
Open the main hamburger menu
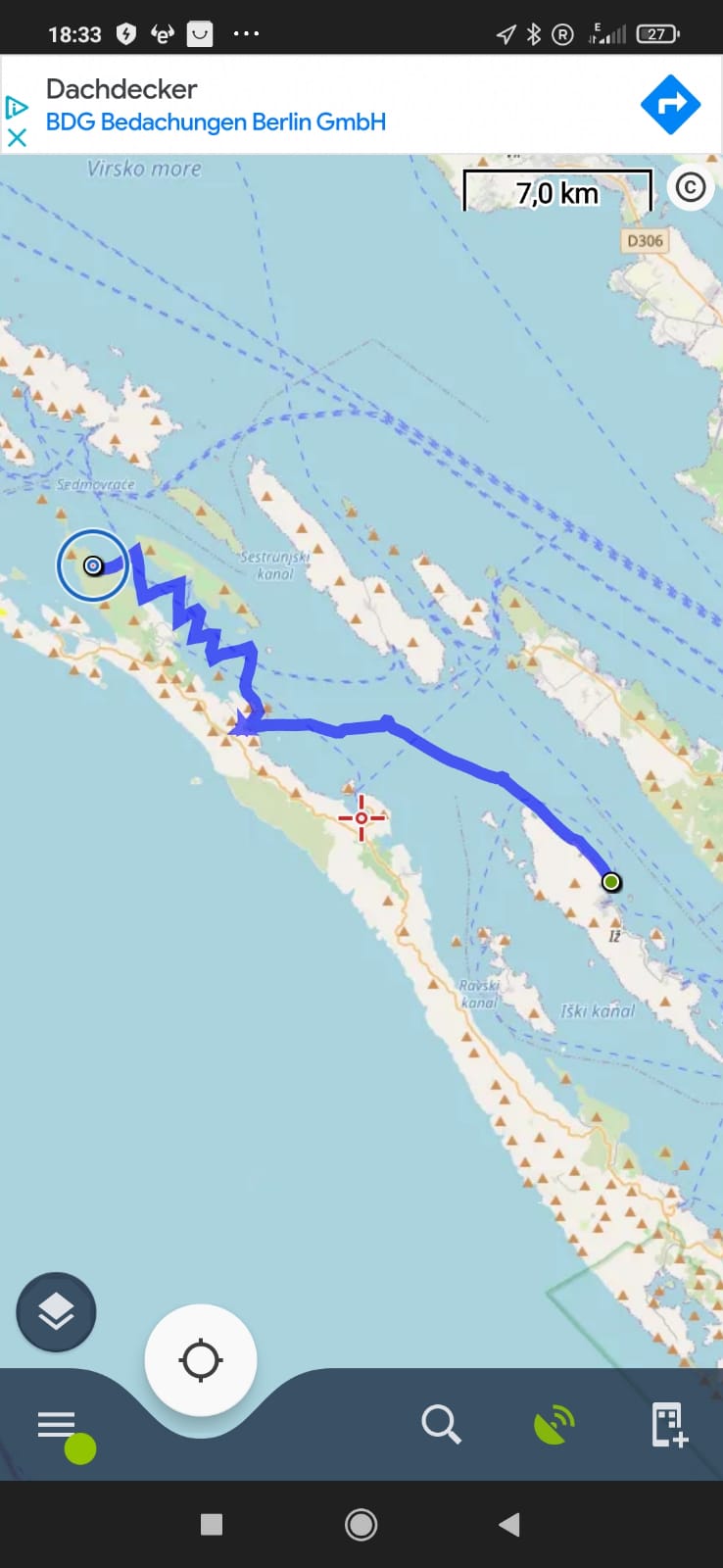pyautogui.click(x=57, y=1424)
